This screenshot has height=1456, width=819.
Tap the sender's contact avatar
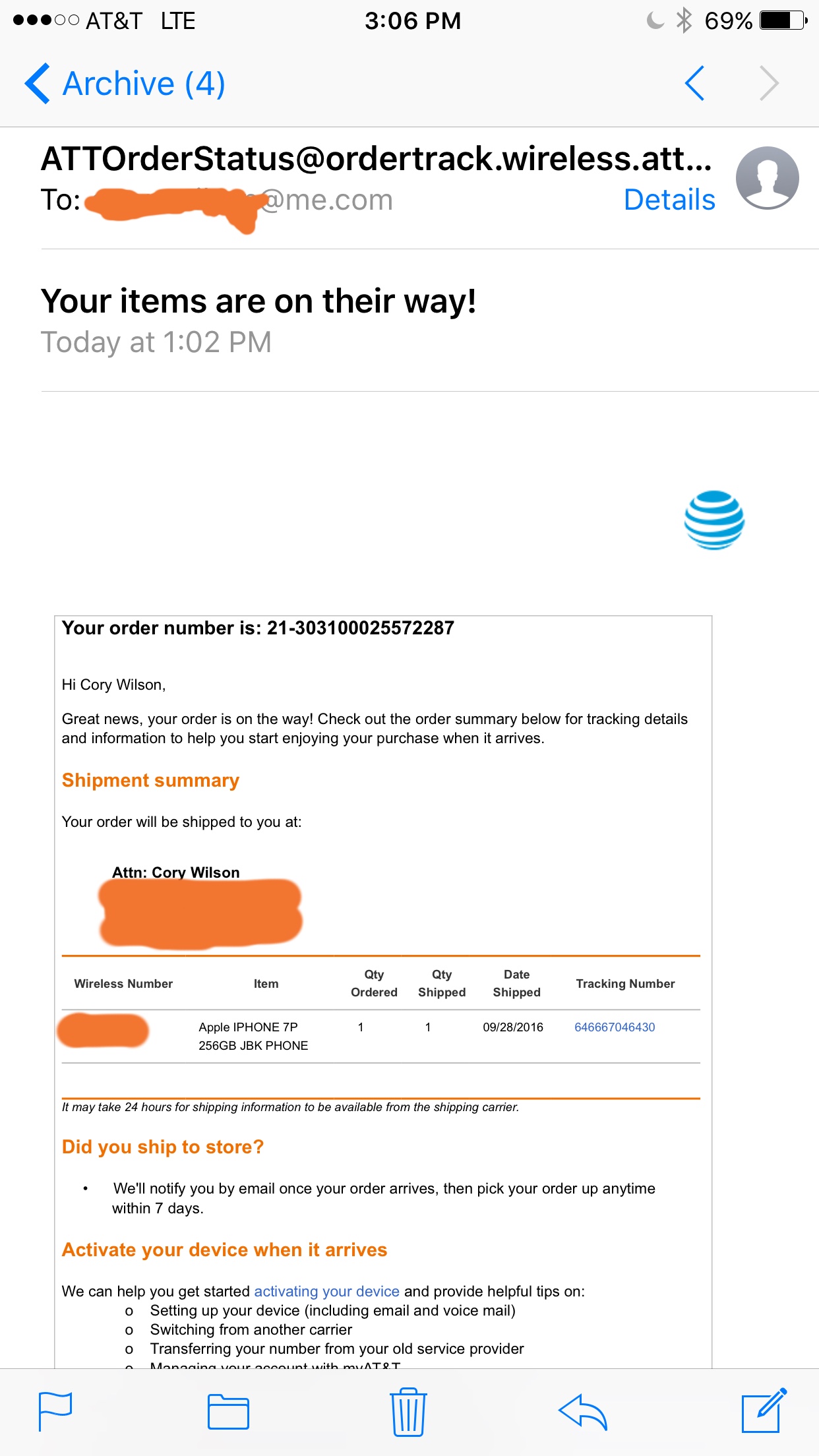tap(767, 178)
